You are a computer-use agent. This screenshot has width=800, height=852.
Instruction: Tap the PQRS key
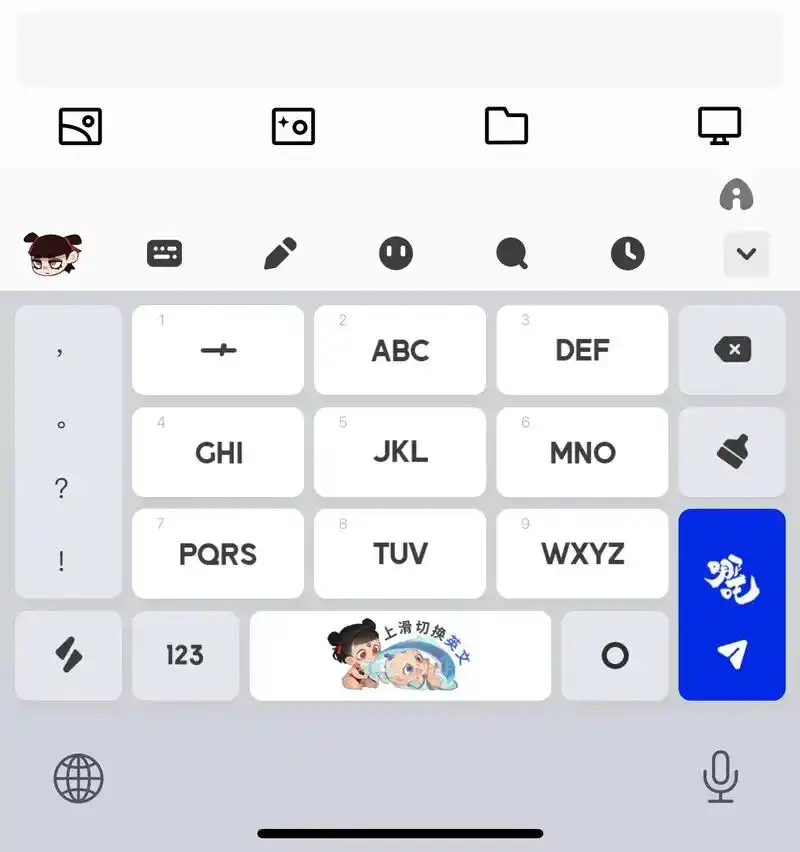(218, 554)
